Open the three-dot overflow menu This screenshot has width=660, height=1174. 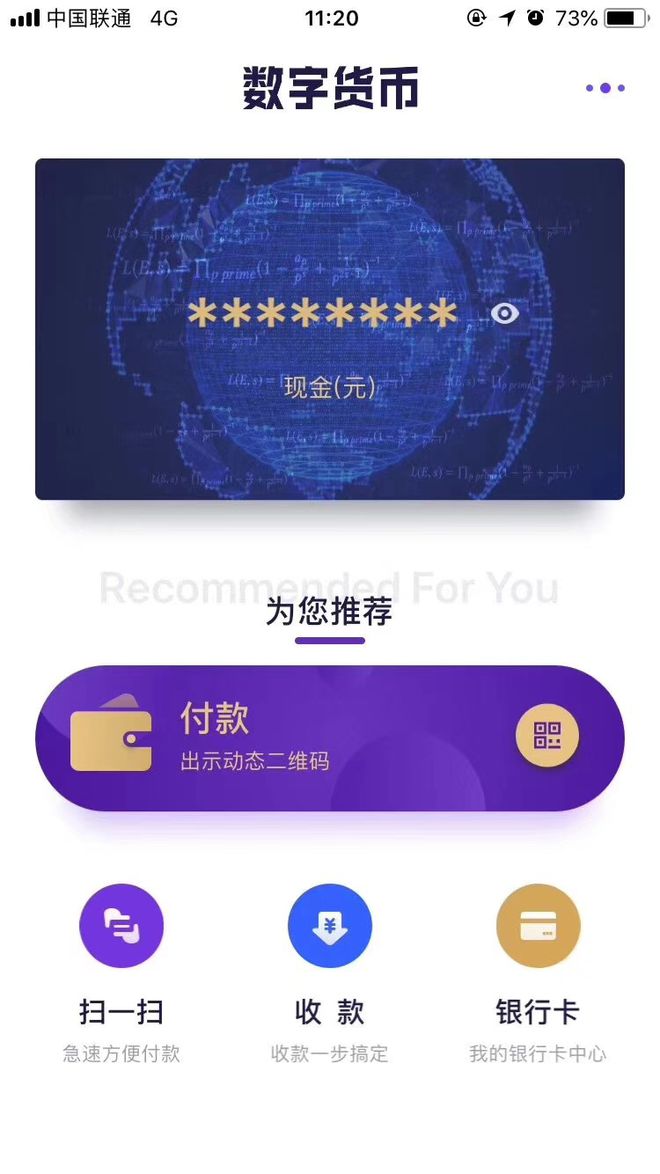605,88
